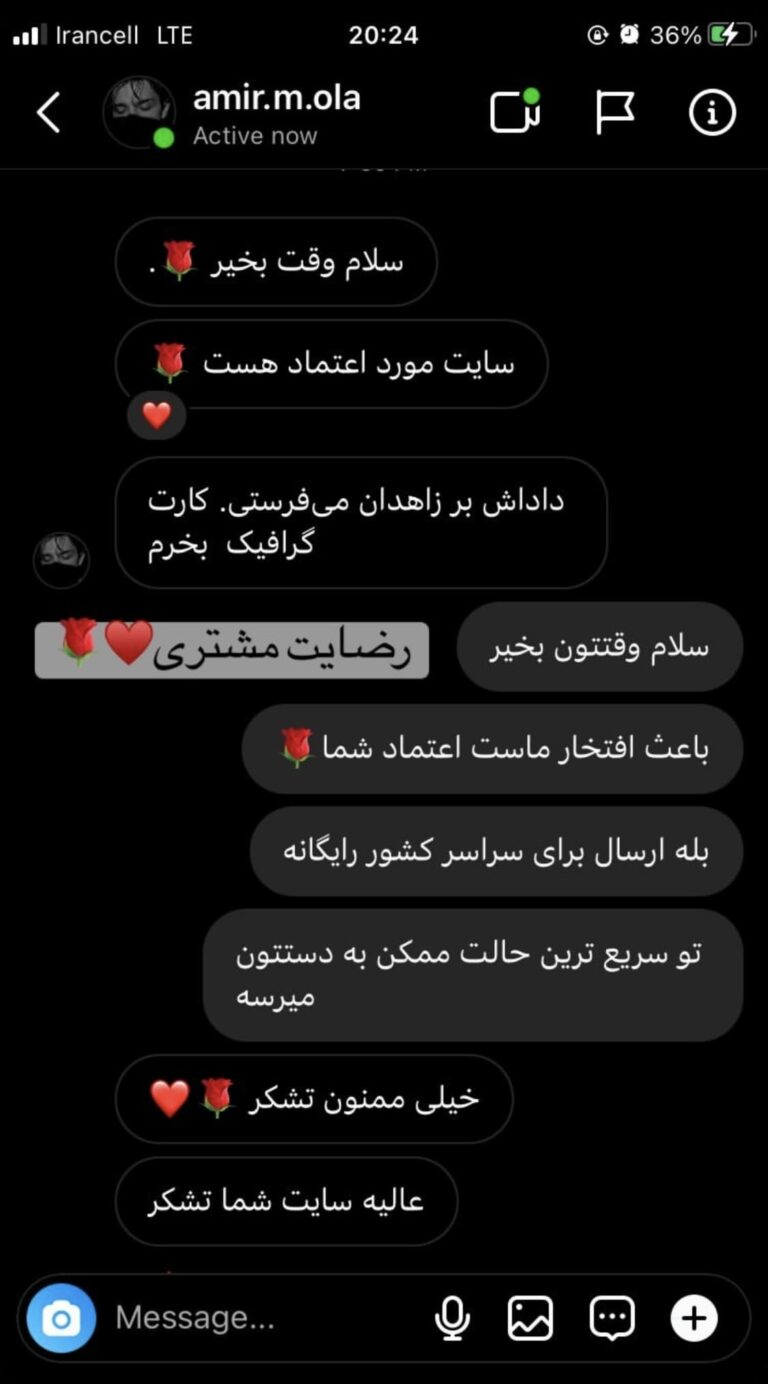Screen dimensions: 768x1384
Task: Open more options with the plus icon
Action: pyautogui.click(x=694, y=1320)
